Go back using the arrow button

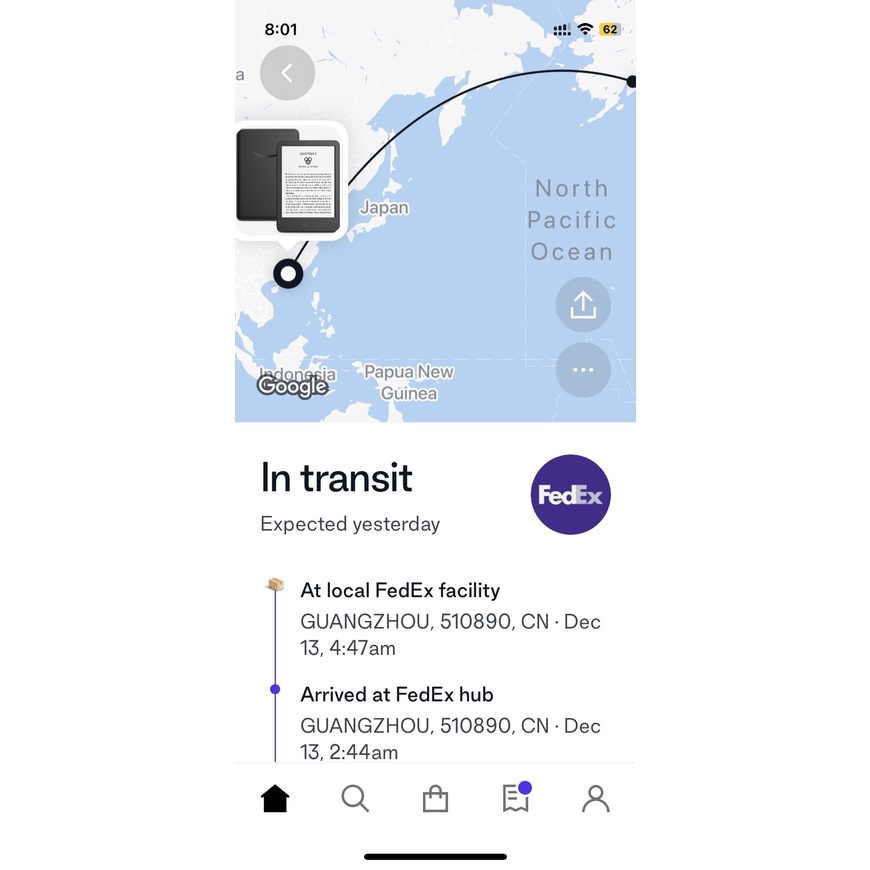point(287,73)
